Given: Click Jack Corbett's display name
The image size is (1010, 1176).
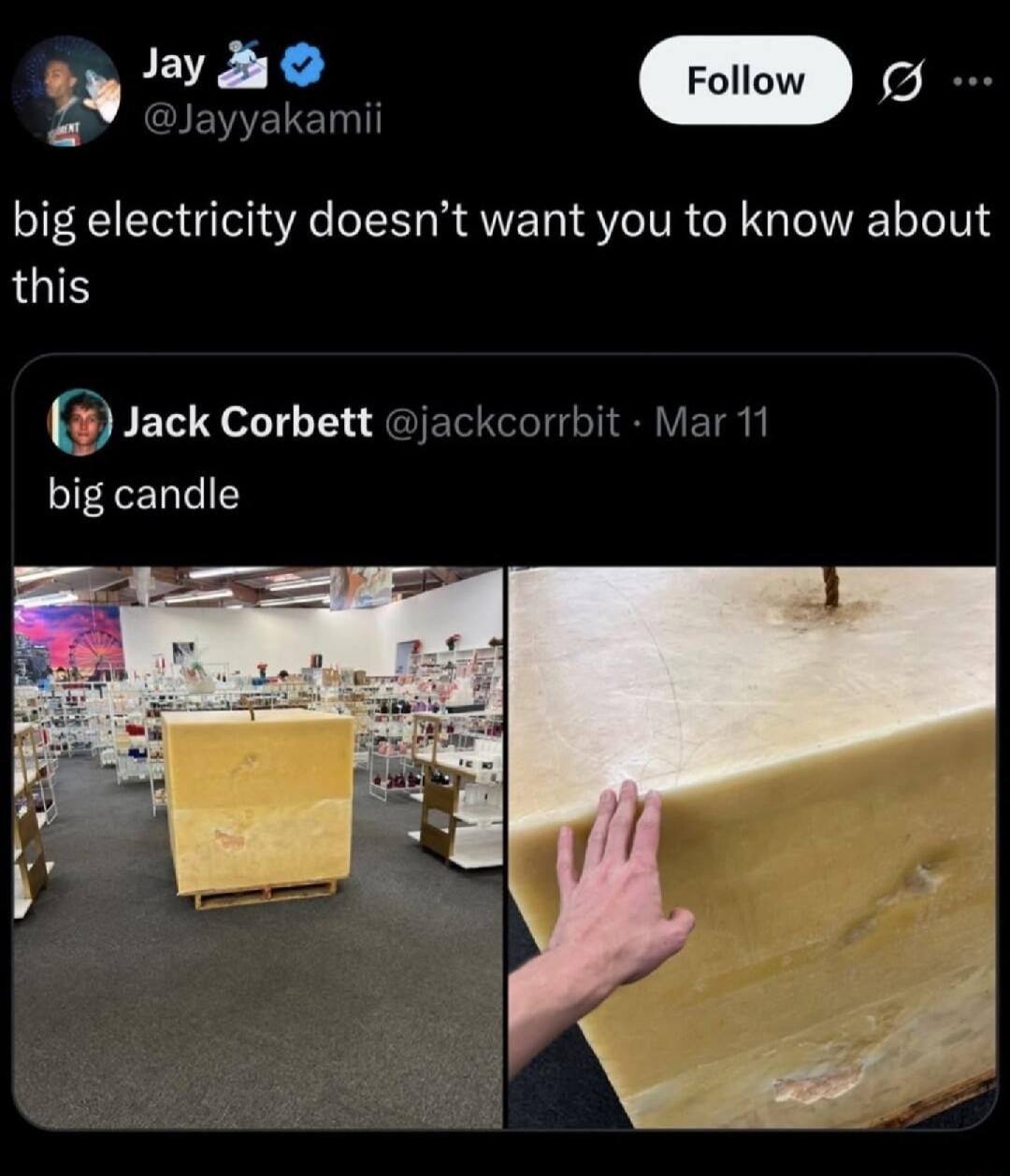Looking at the screenshot, I should pos(252,422).
